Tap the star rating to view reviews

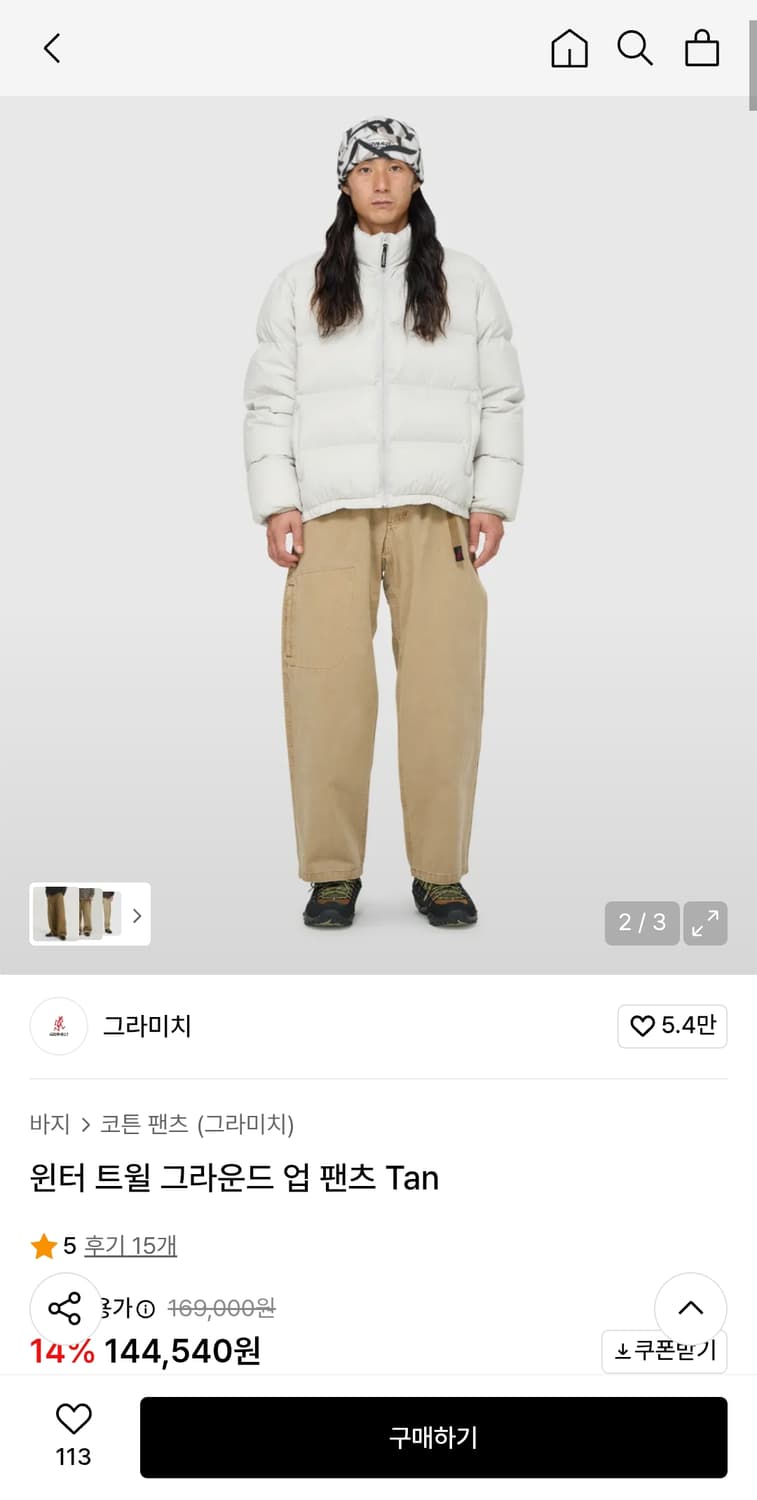(x=44, y=1246)
